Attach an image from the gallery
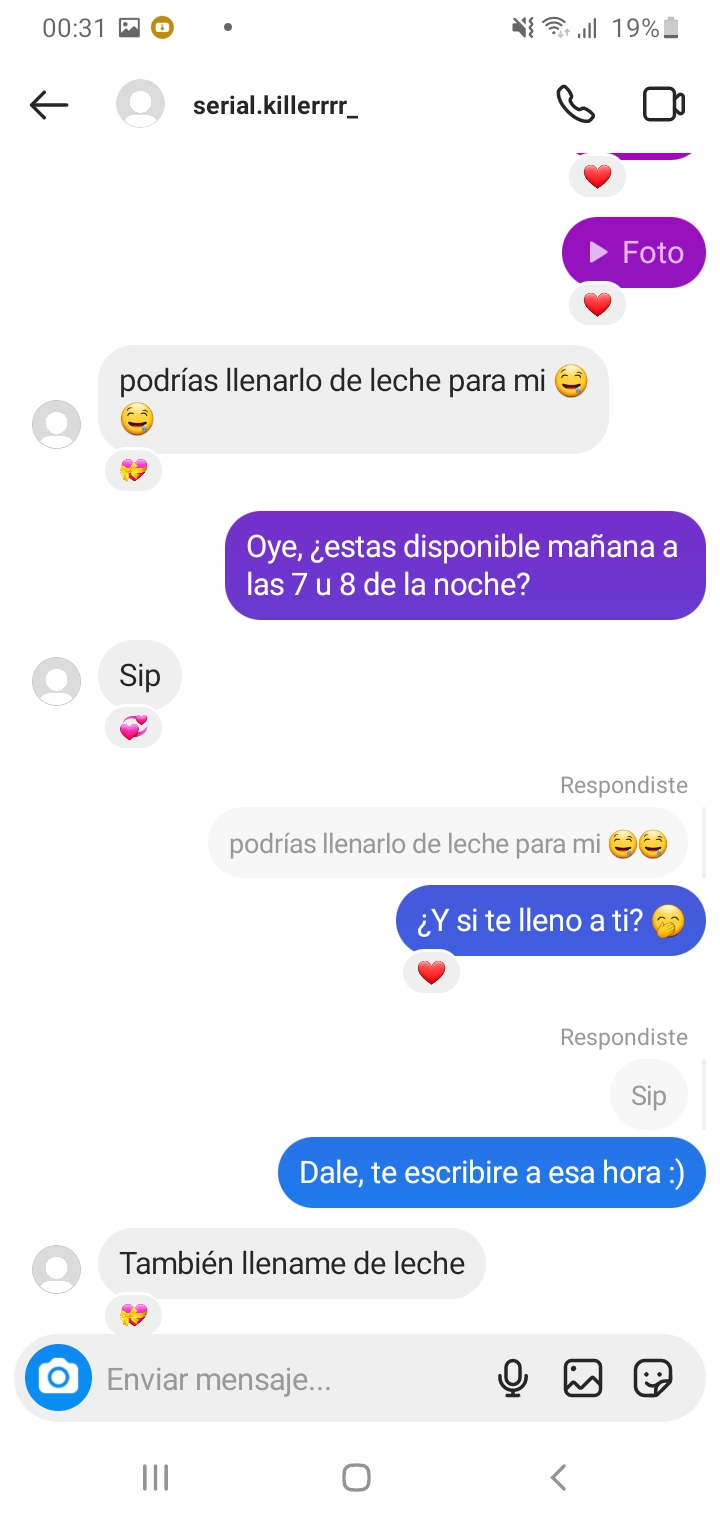The width and height of the screenshot is (720, 1520). tap(583, 1379)
